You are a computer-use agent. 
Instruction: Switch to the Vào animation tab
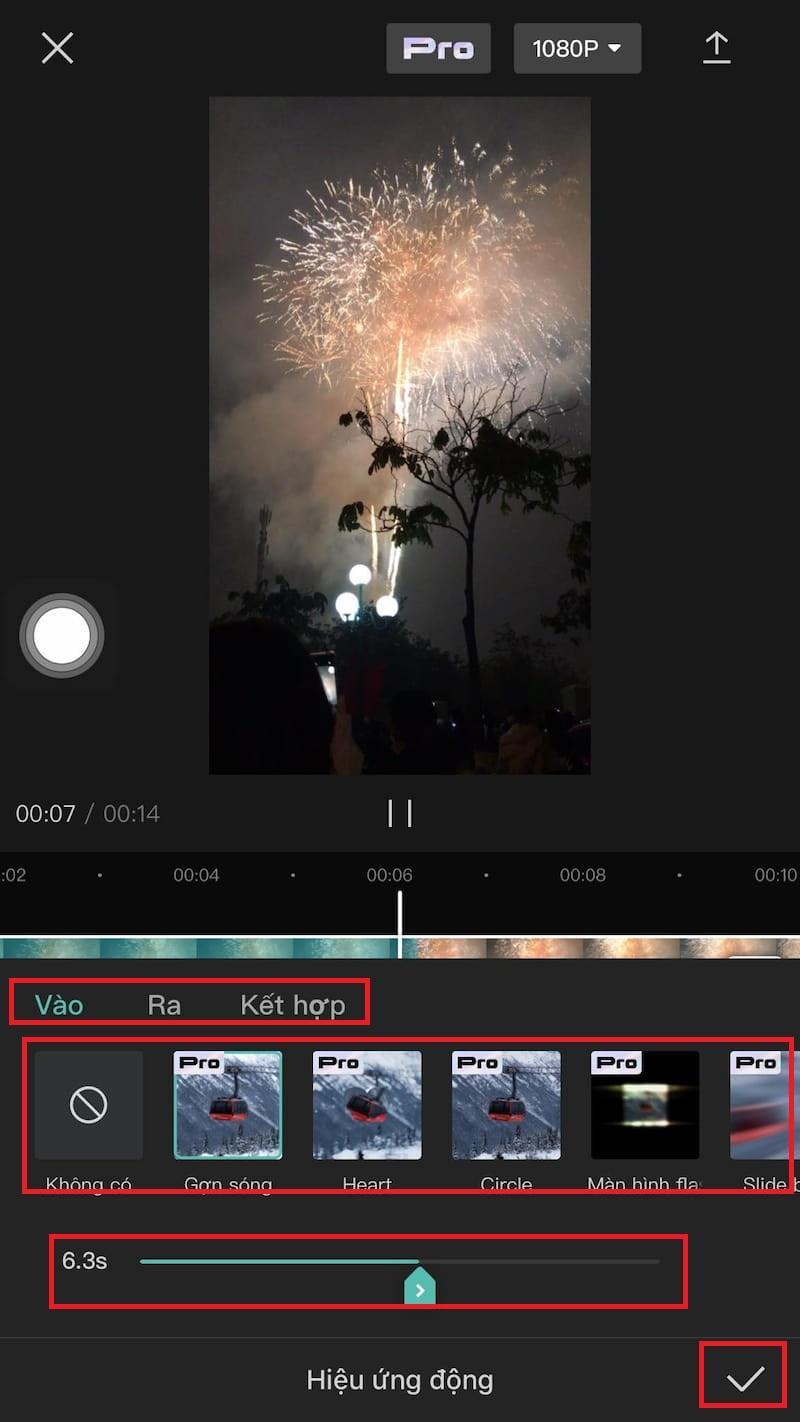59,1005
